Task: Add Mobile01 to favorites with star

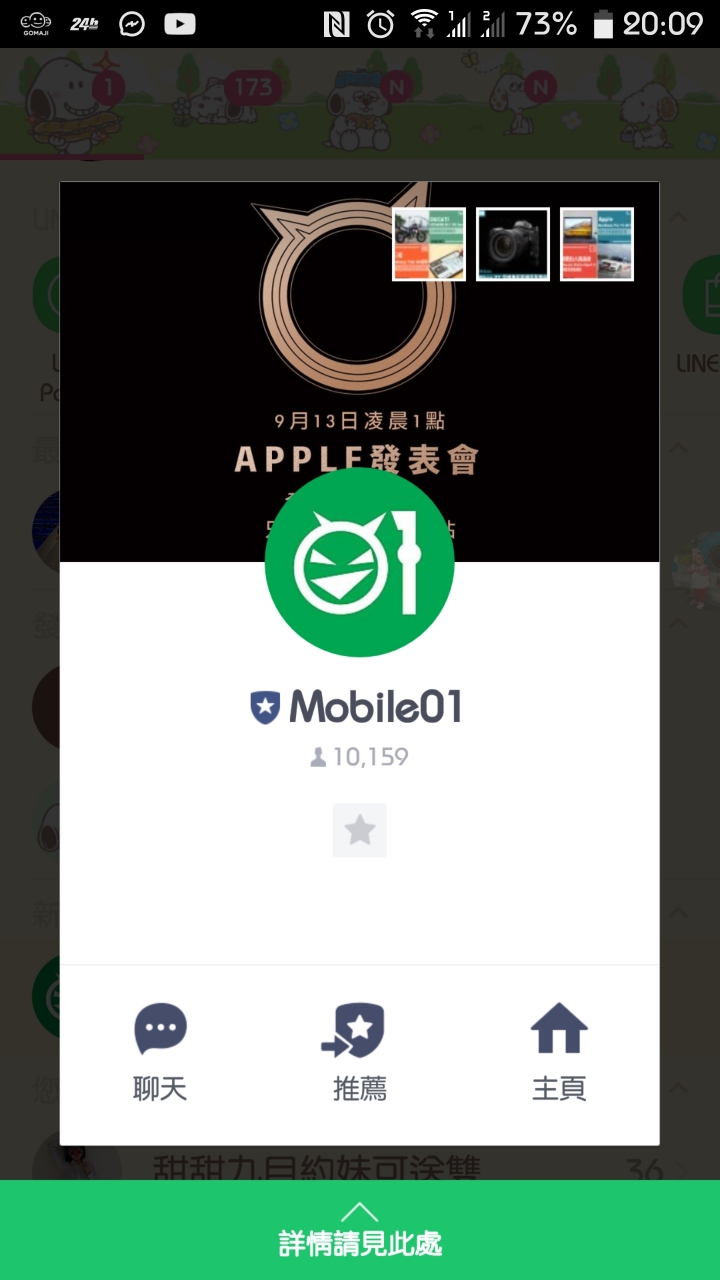Action: (359, 830)
